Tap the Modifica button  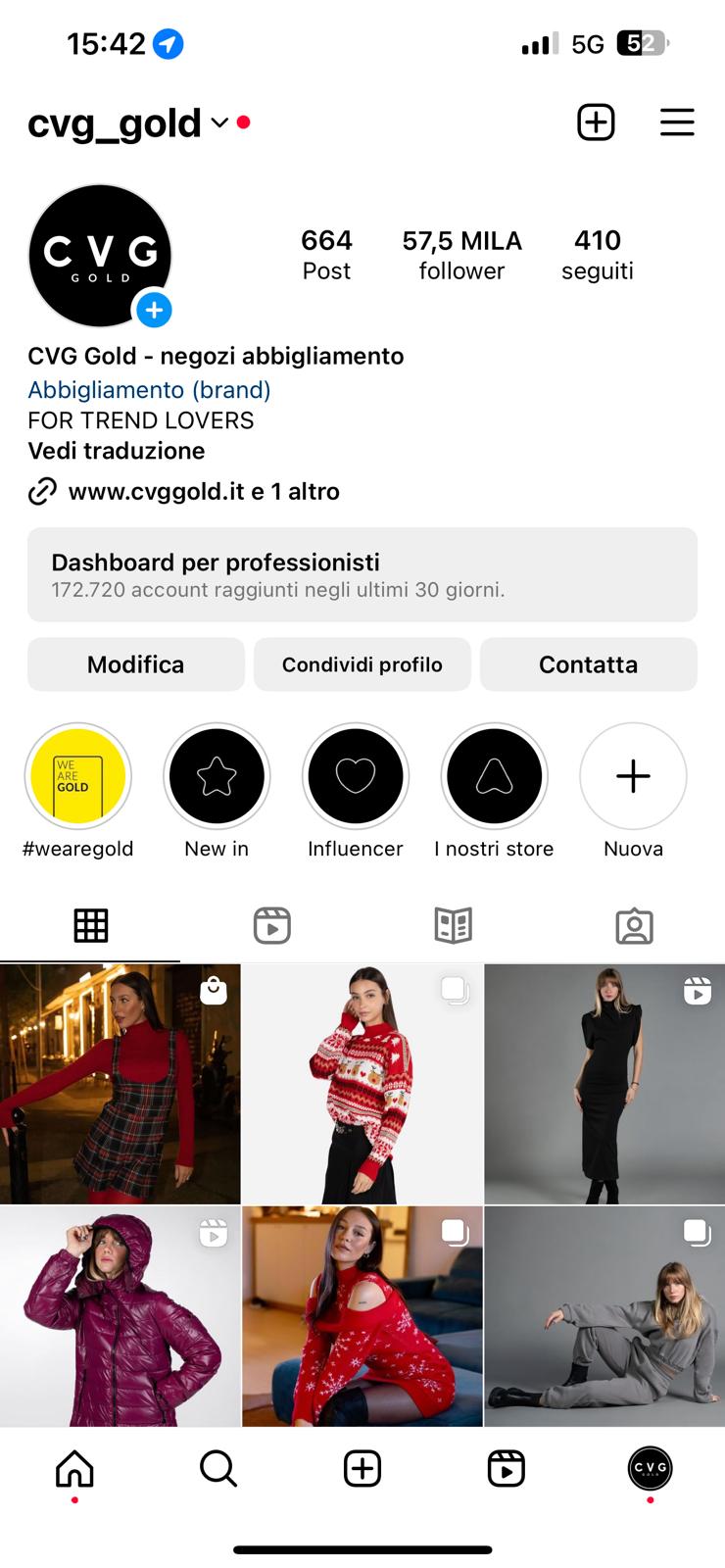coord(136,664)
